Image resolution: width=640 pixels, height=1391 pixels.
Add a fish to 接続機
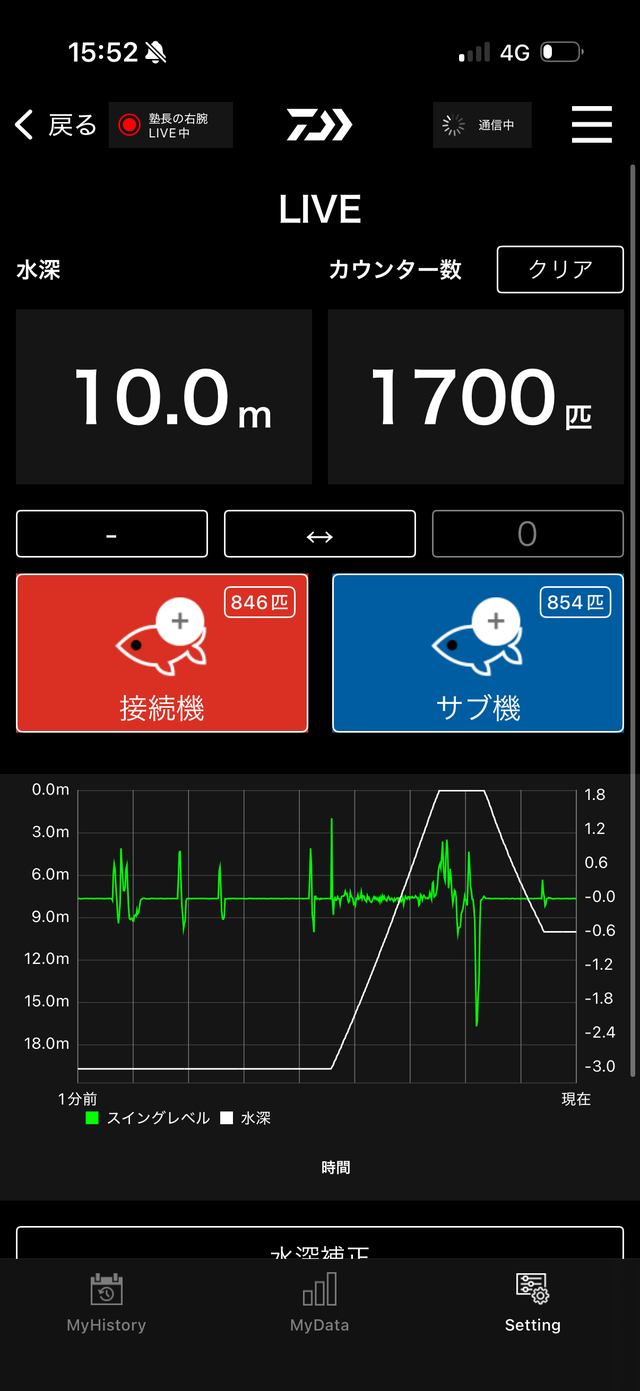pos(162,652)
